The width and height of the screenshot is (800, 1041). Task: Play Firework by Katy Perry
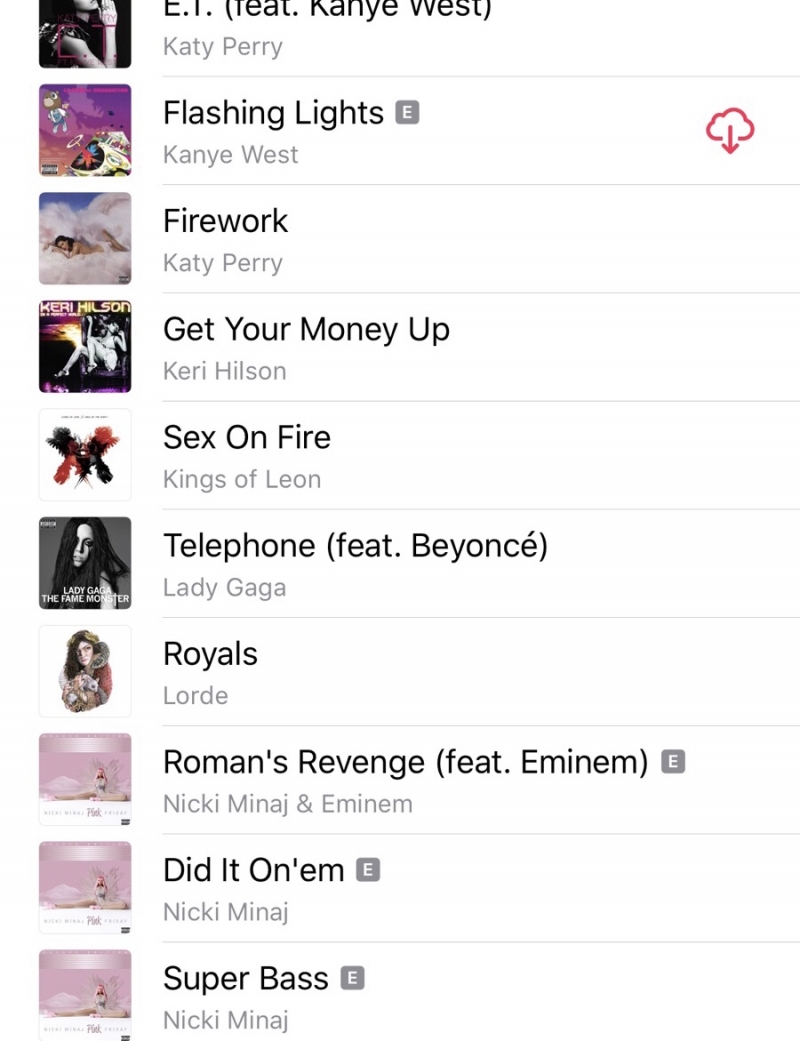pos(226,222)
